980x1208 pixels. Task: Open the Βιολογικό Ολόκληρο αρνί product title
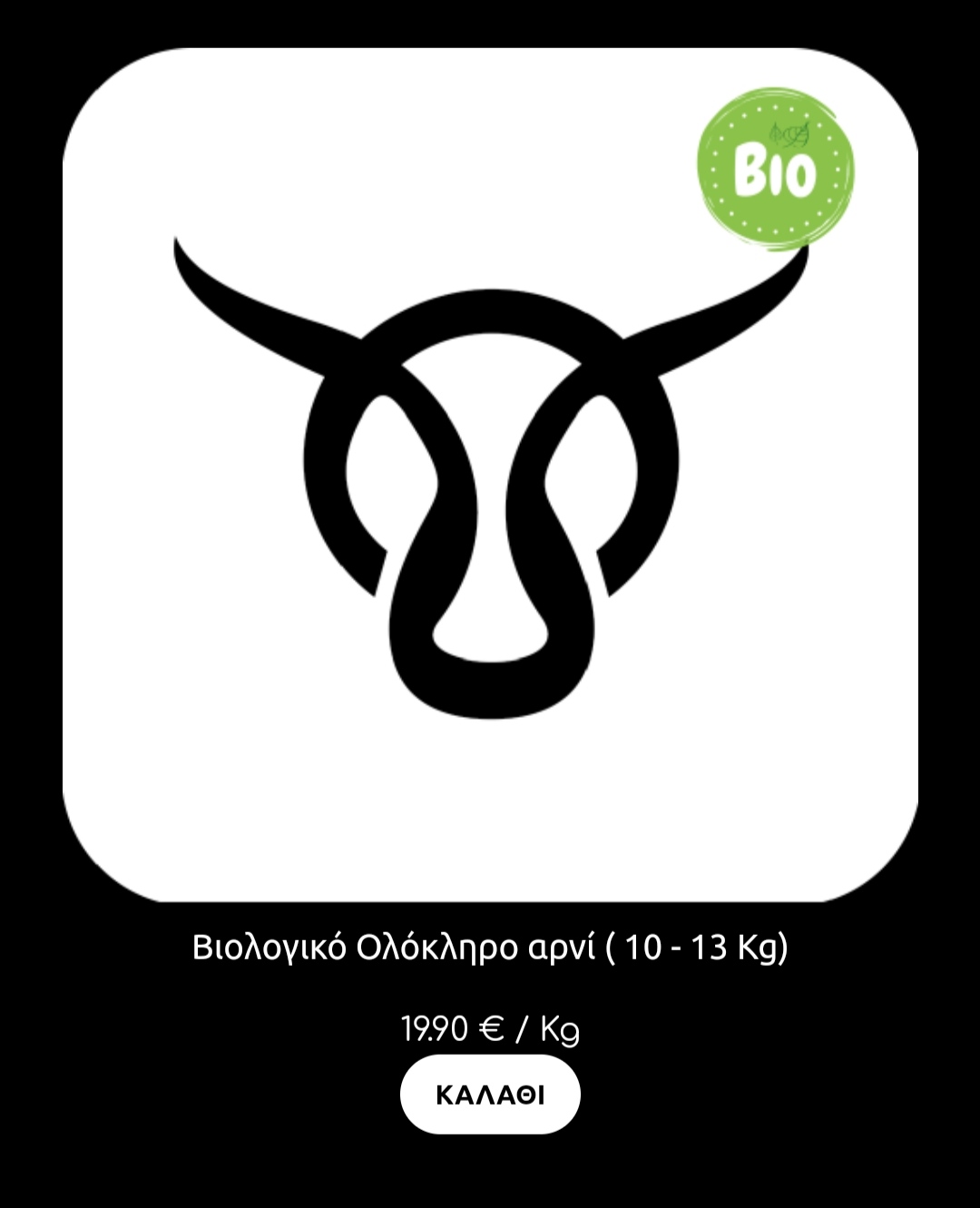point(490,948)
